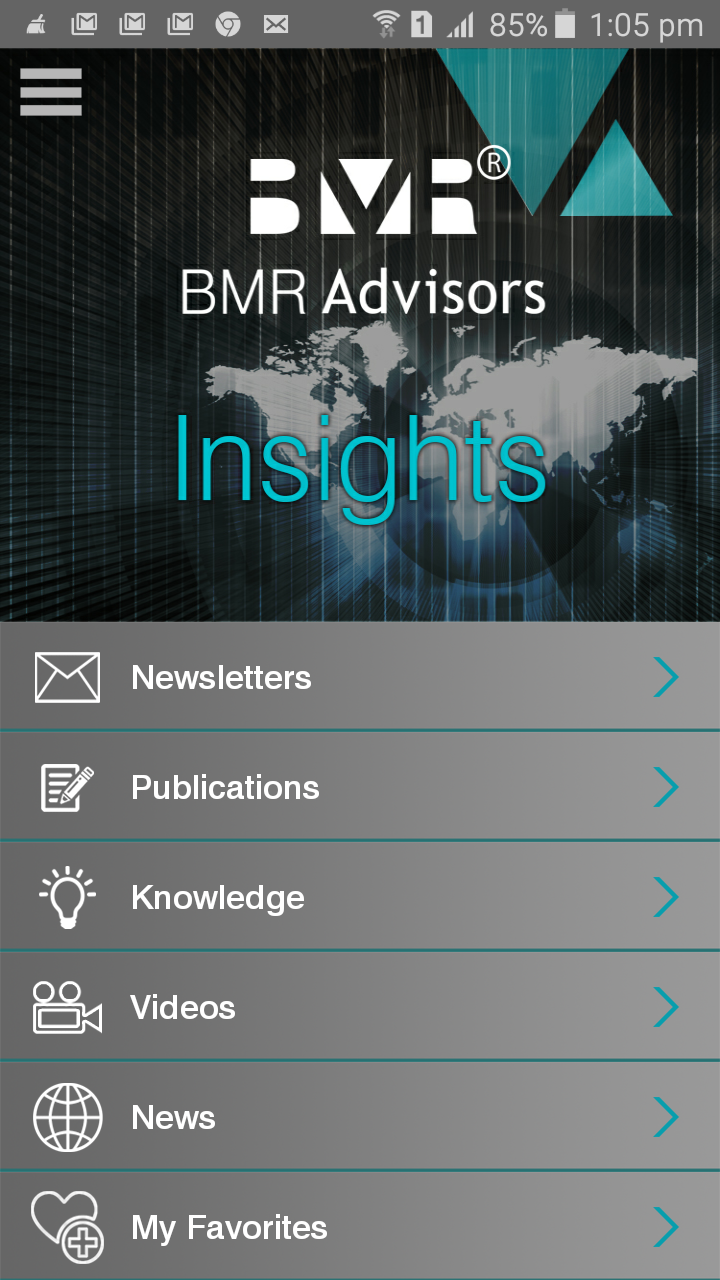
Task: Open the hamburger drawer menu
Action: (50, 92)
